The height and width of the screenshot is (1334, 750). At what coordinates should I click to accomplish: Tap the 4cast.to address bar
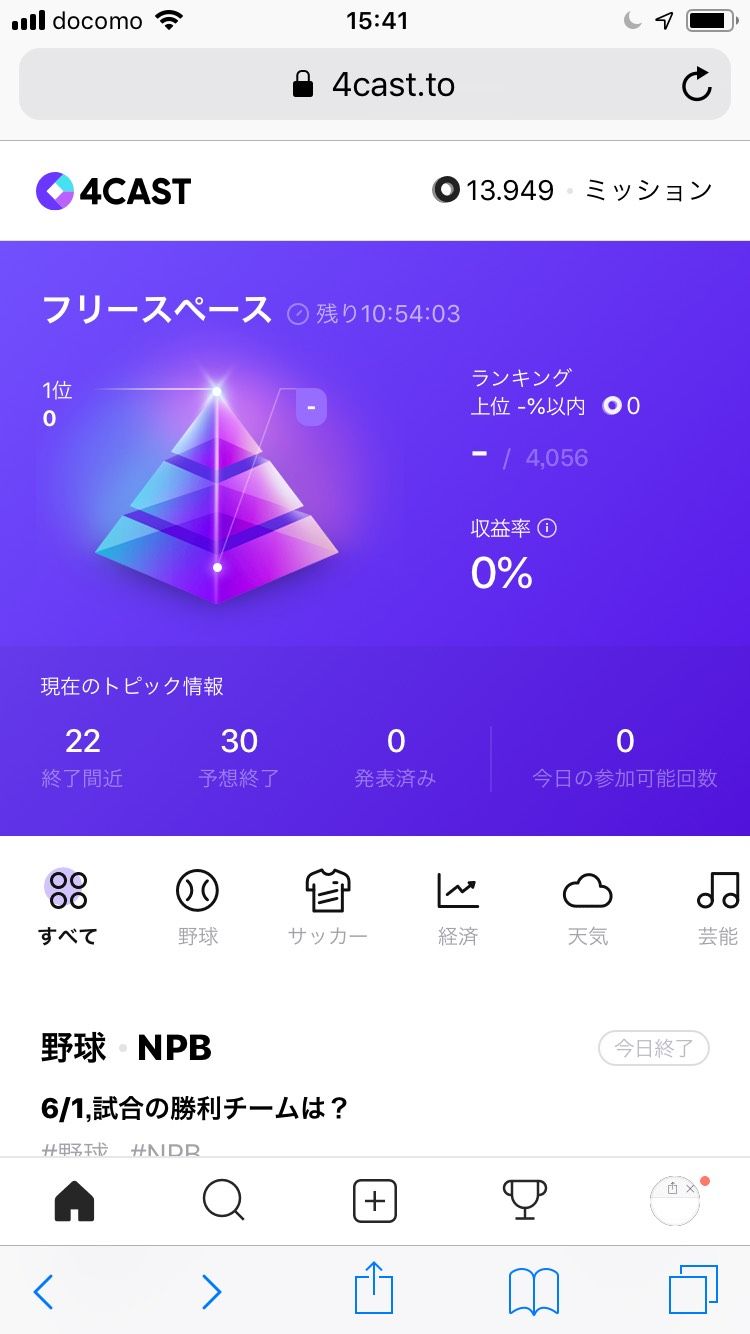(x=374, y=85)
